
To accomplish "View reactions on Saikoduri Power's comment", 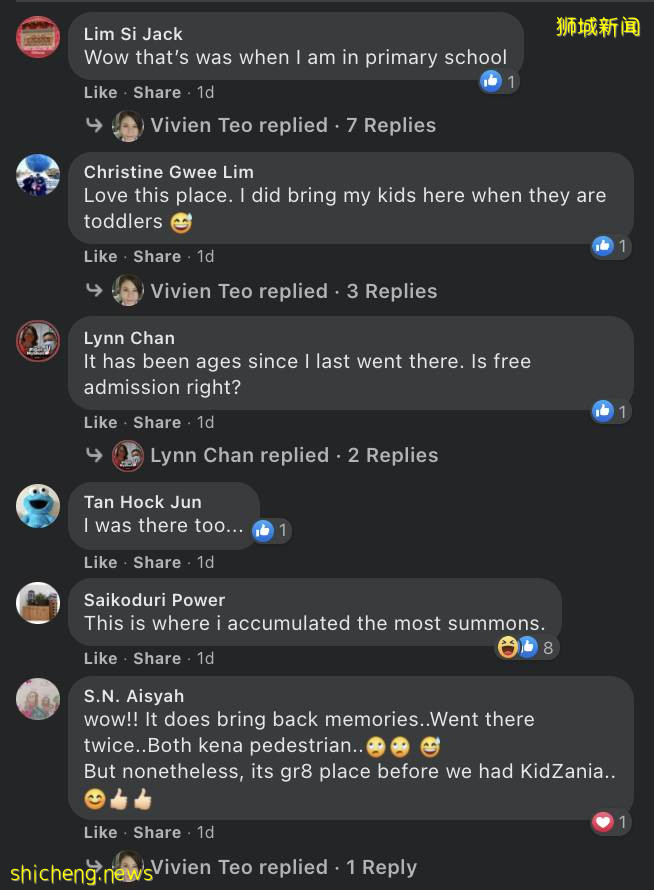I will coord(528,648).
